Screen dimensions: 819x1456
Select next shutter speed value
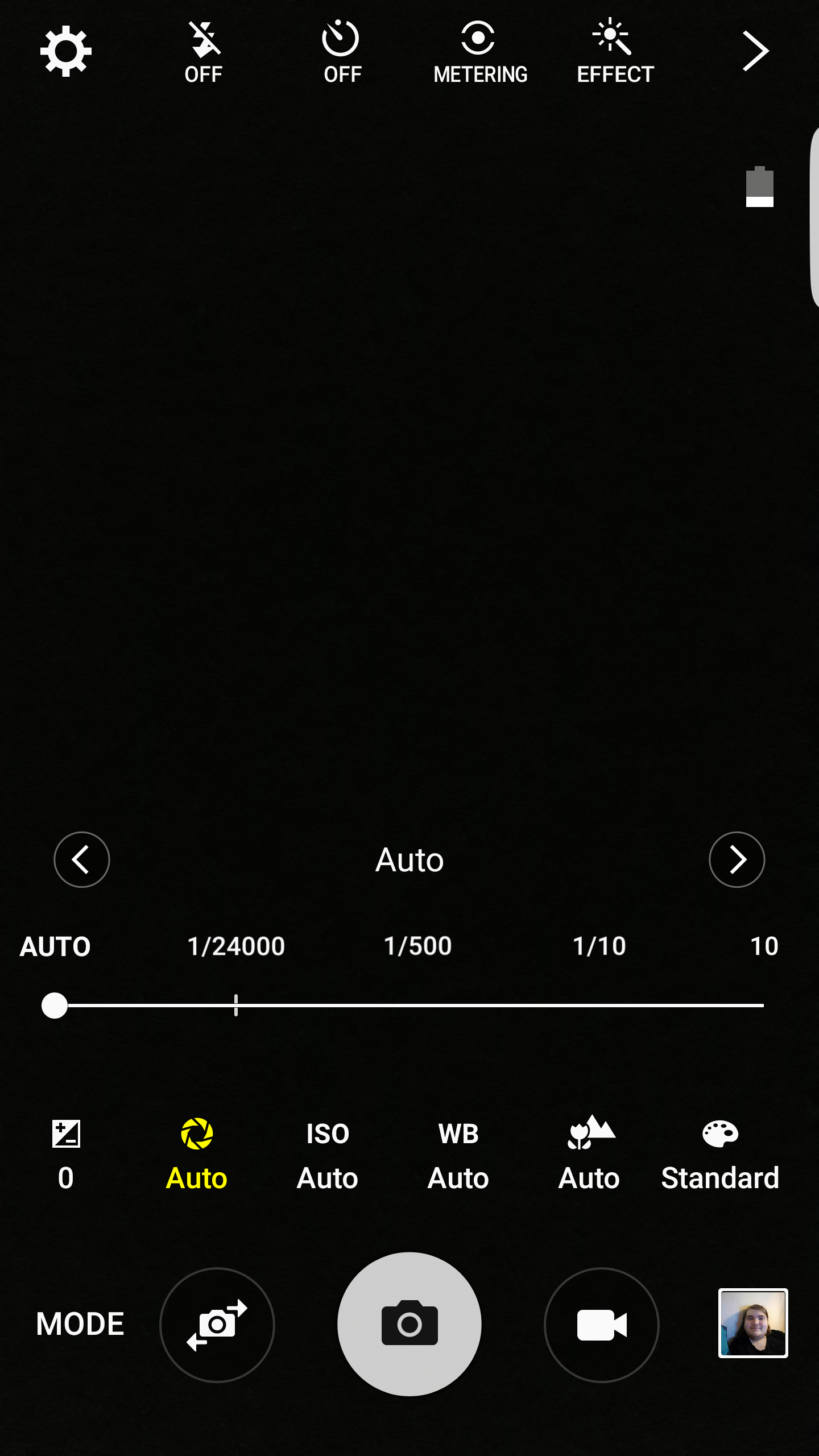point(737,859)
